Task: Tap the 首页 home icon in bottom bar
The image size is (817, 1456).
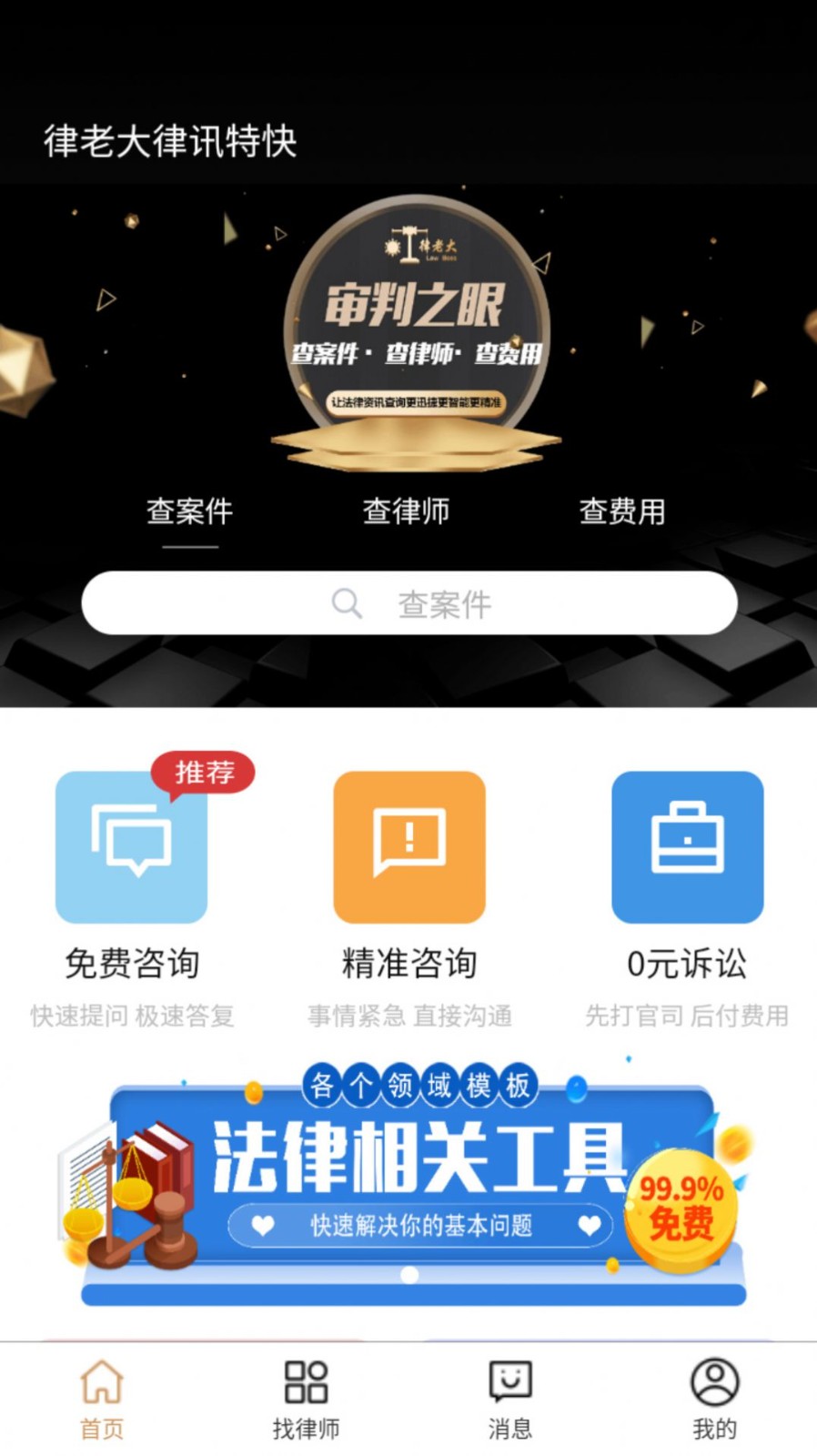Action: coord(102,1381)
